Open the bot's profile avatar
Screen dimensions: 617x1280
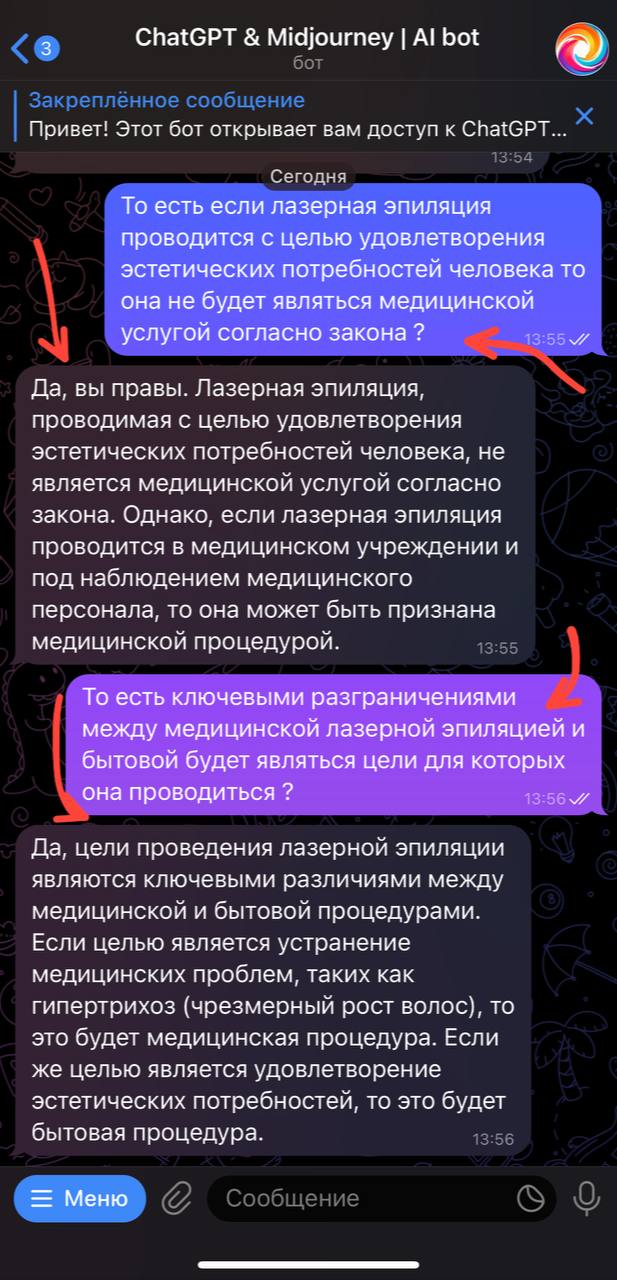[x=581, y=48]
